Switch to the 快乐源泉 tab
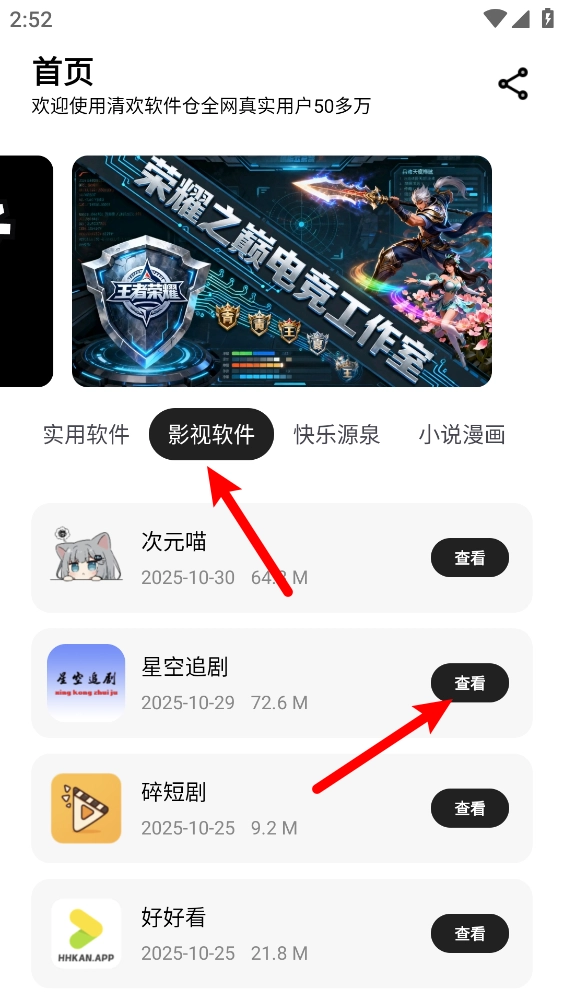Screen dimensions: 564x1002 click(337, 435)
